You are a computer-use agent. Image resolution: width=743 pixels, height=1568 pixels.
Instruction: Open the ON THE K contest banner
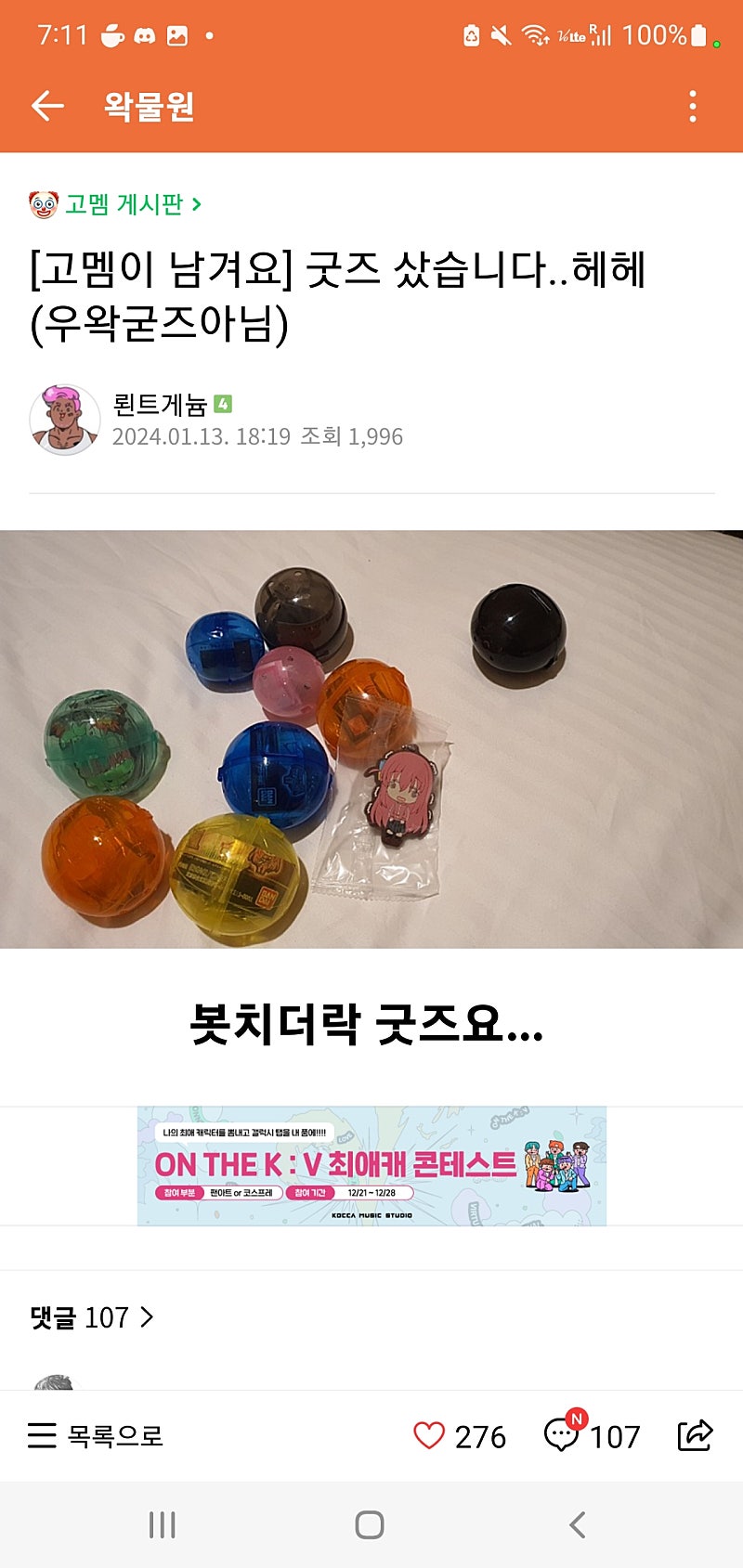point(371,1166)
